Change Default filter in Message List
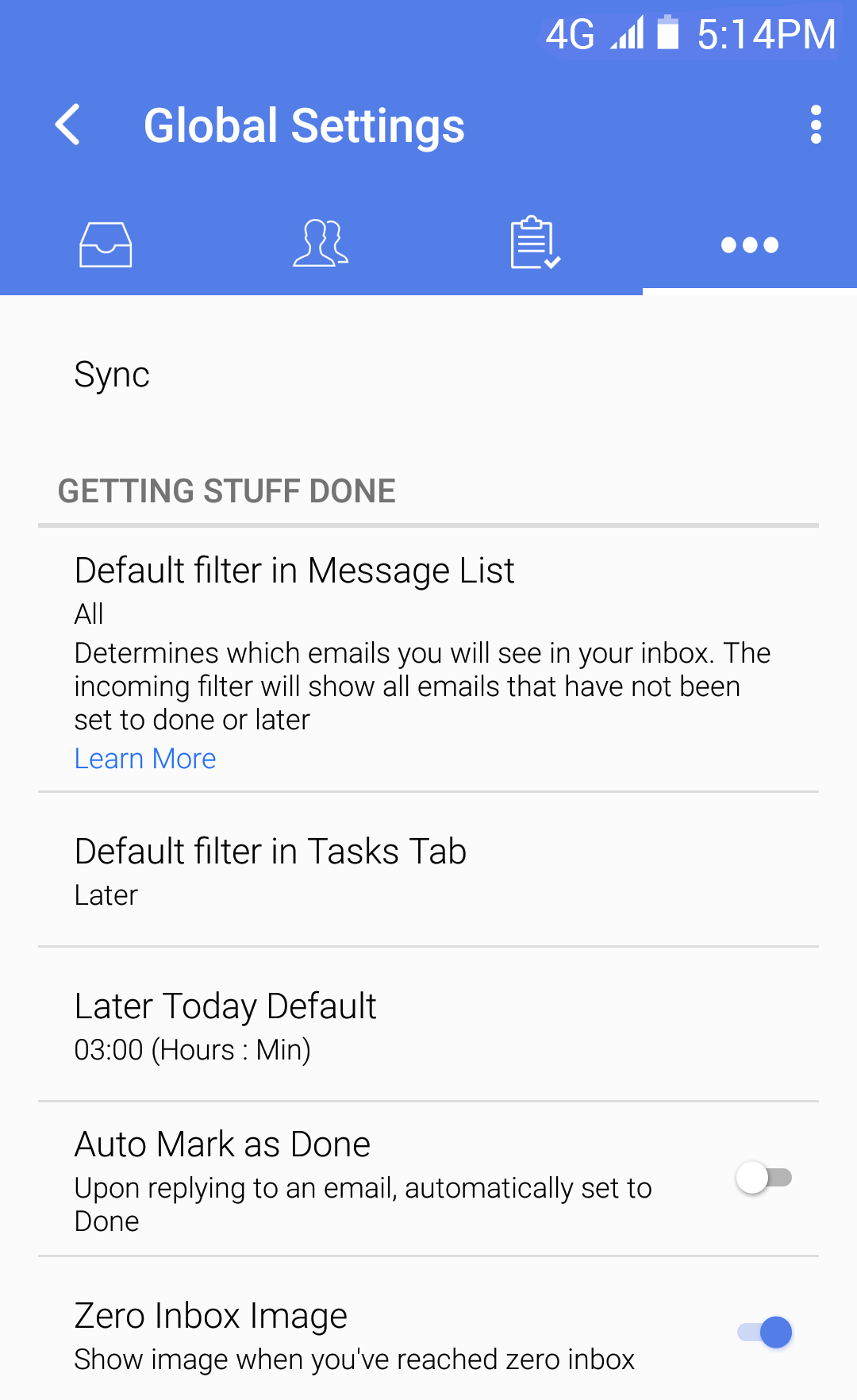This screenshot has width=857, height=1400. click(x=428, y=659)
